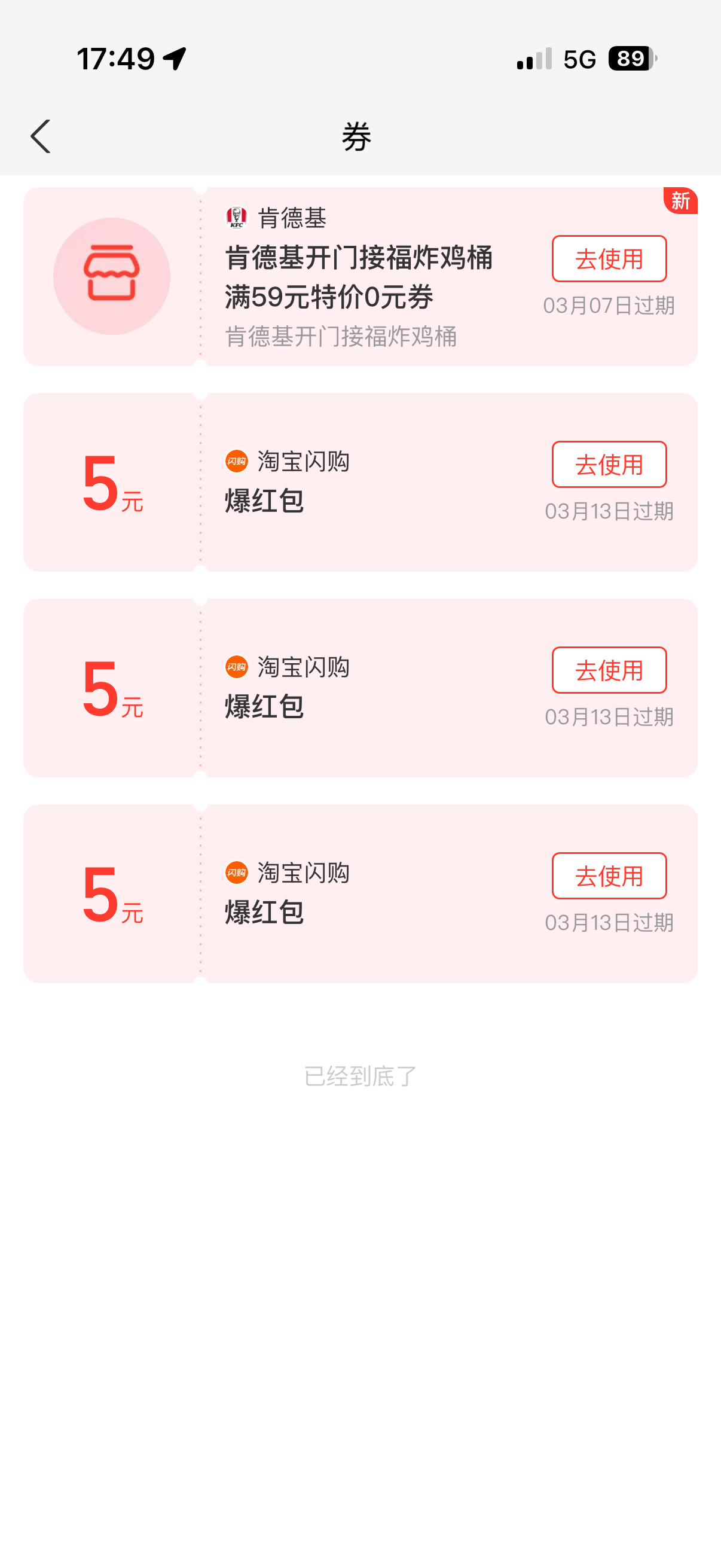Open the 肯德基开门接福炸鸡桶 coupon card

pos(359,277)
